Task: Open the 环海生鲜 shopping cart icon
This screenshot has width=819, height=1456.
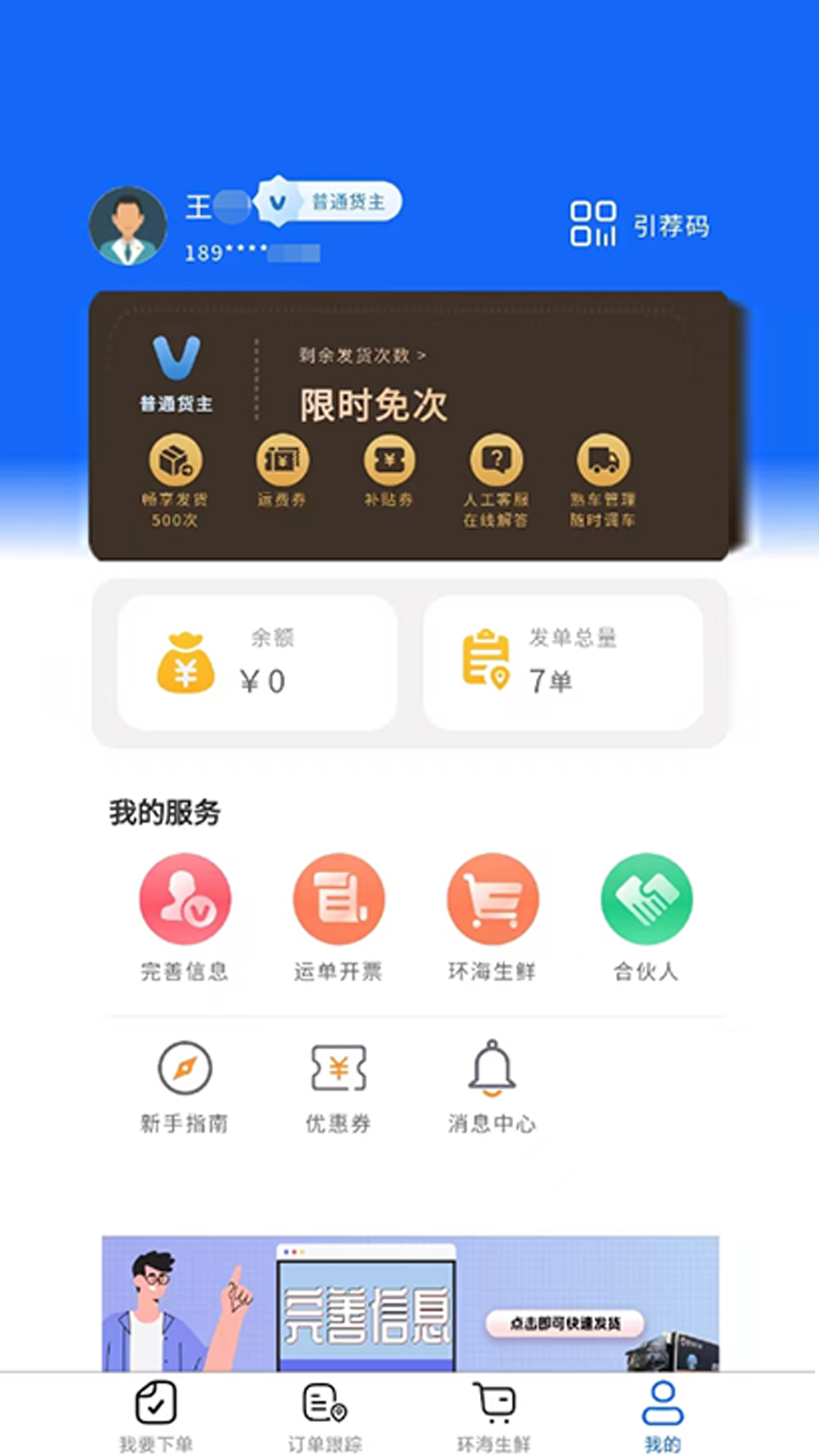Action: pos(492,899)
